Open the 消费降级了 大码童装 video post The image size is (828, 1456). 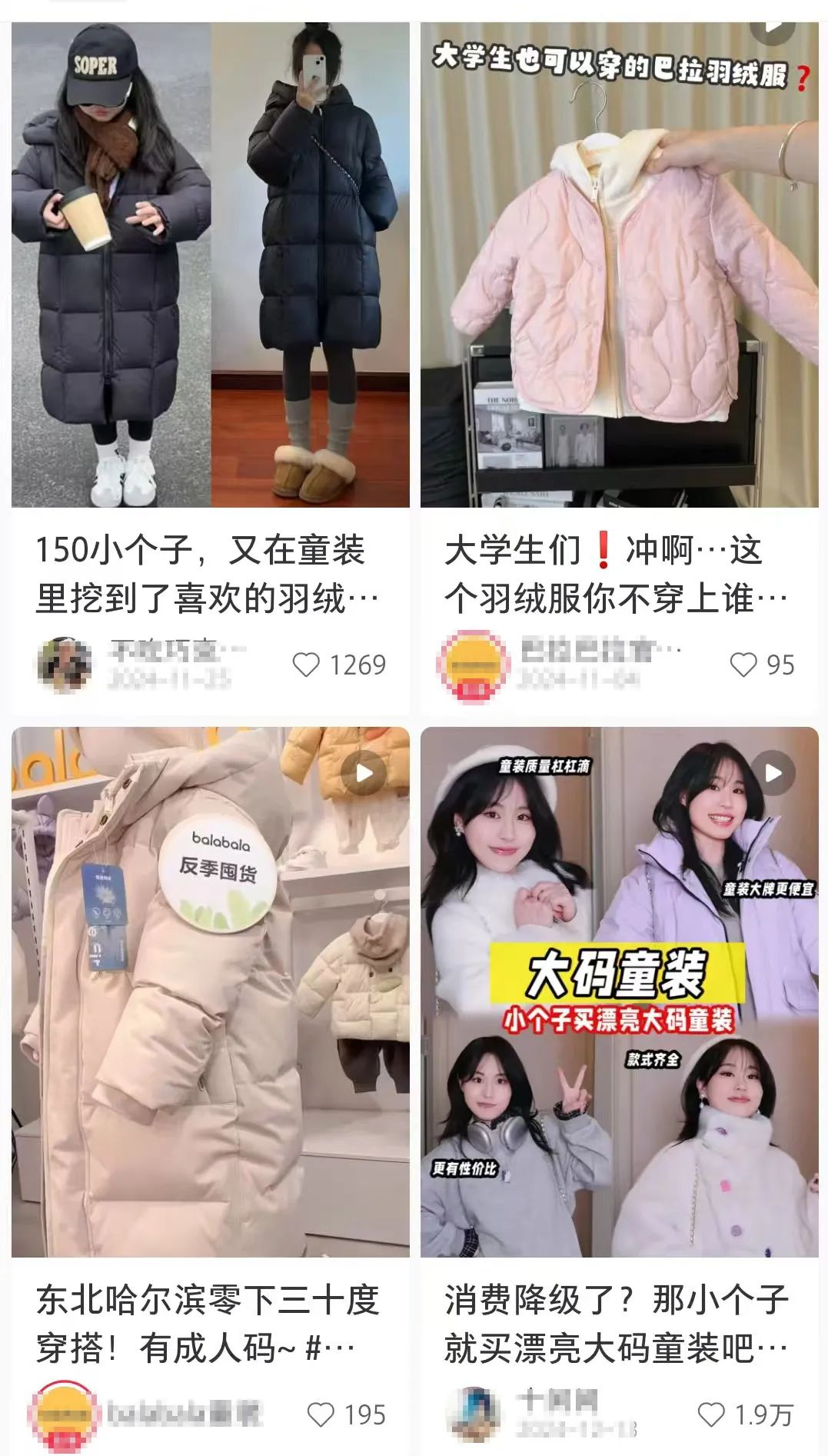click(x=619, y=992)
